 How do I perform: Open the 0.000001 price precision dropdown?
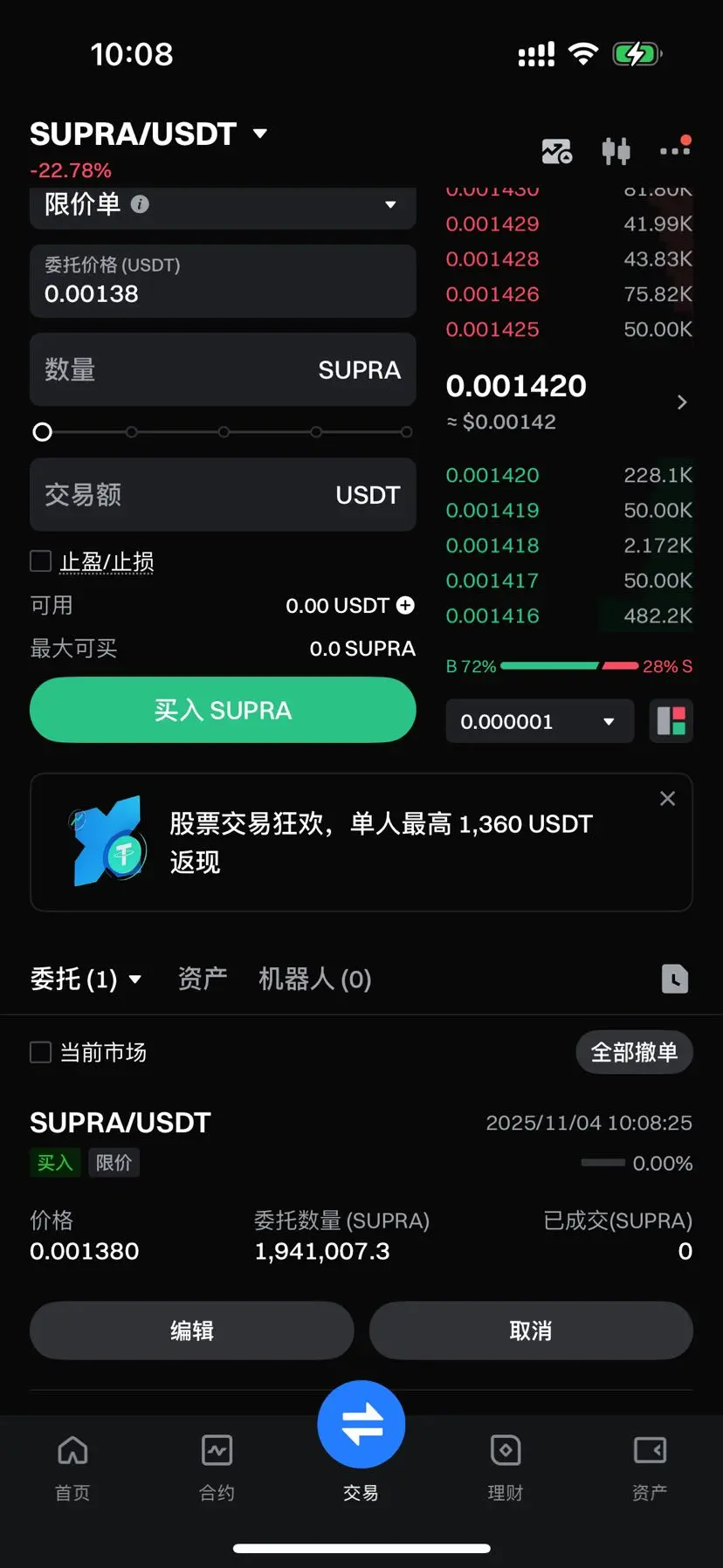[x=540, y=721]
